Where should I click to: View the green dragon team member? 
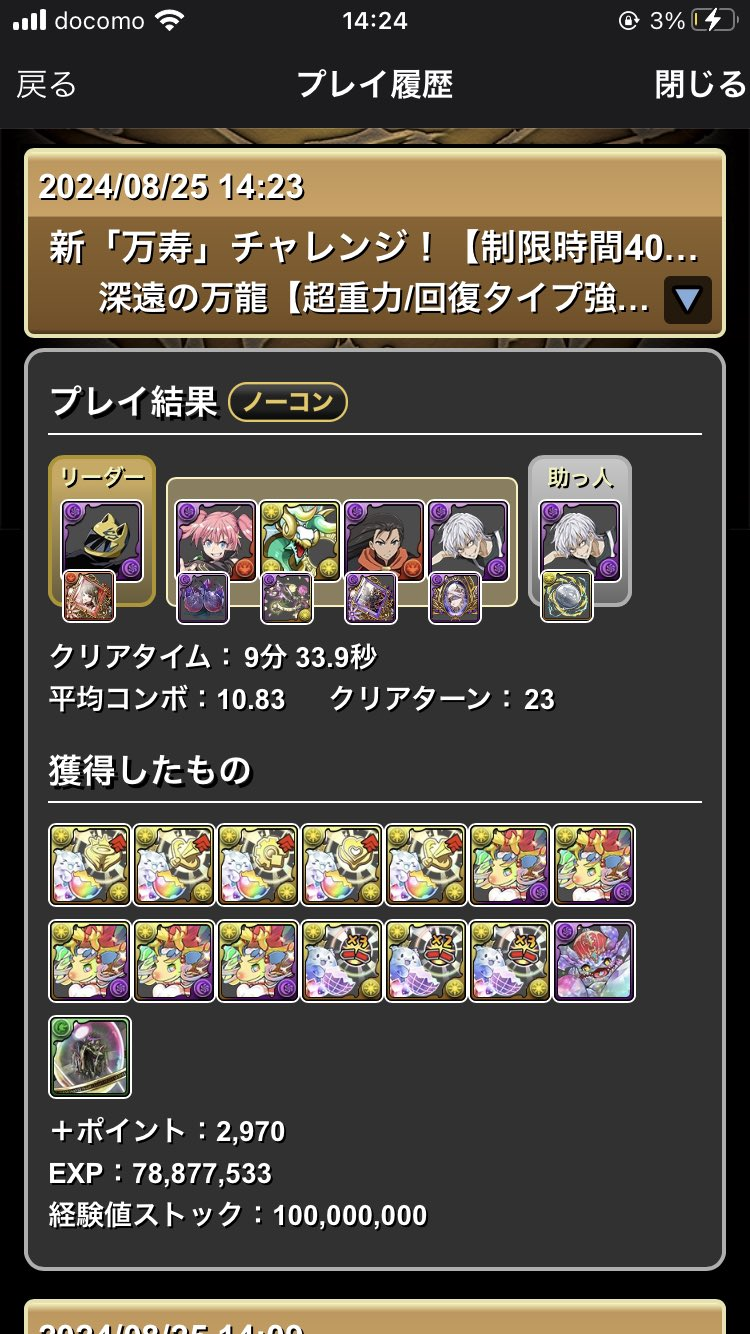[x=300, y=540]
